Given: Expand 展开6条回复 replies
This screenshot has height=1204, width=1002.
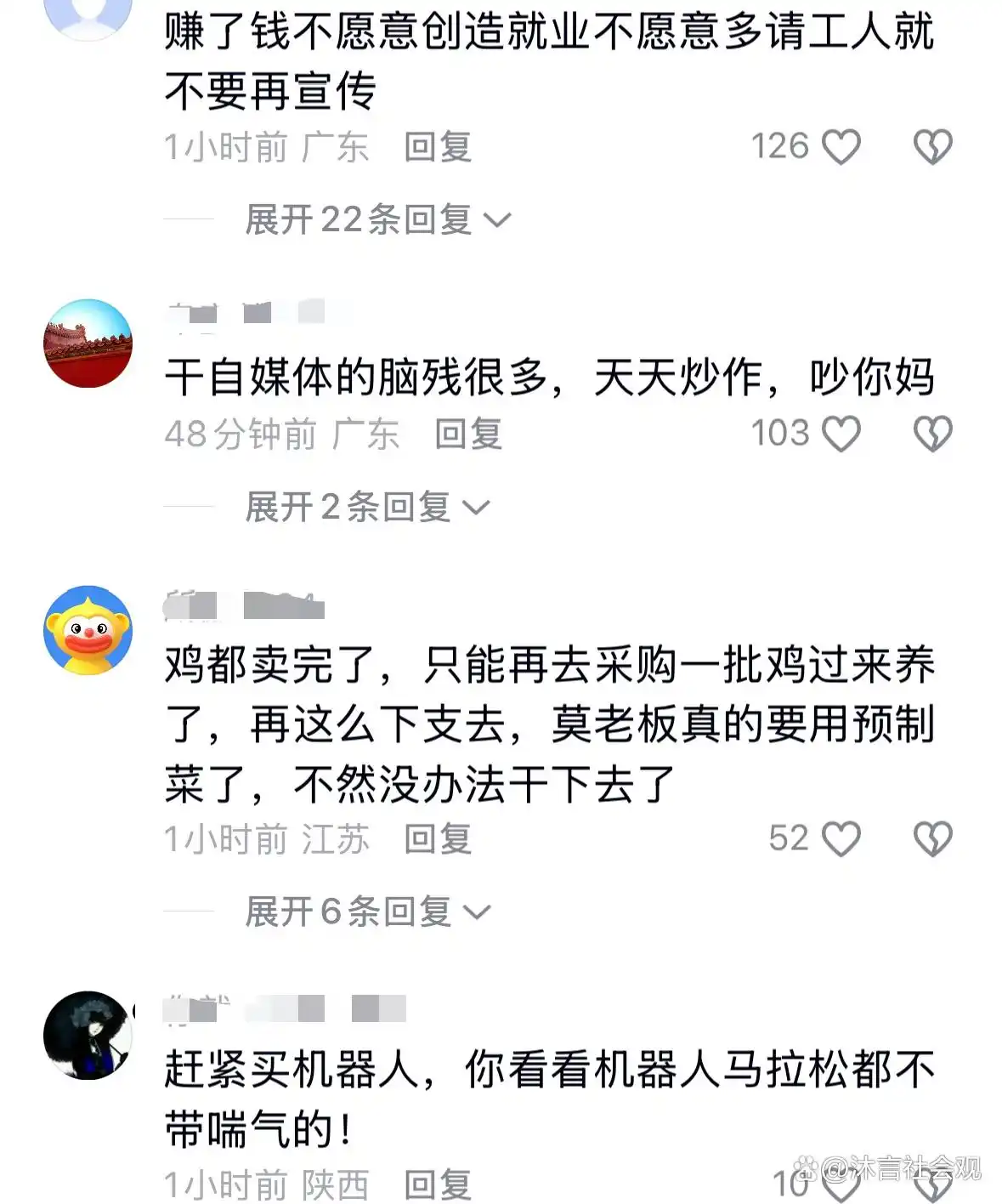Looking at the screenshot, I should click(367, 912).
